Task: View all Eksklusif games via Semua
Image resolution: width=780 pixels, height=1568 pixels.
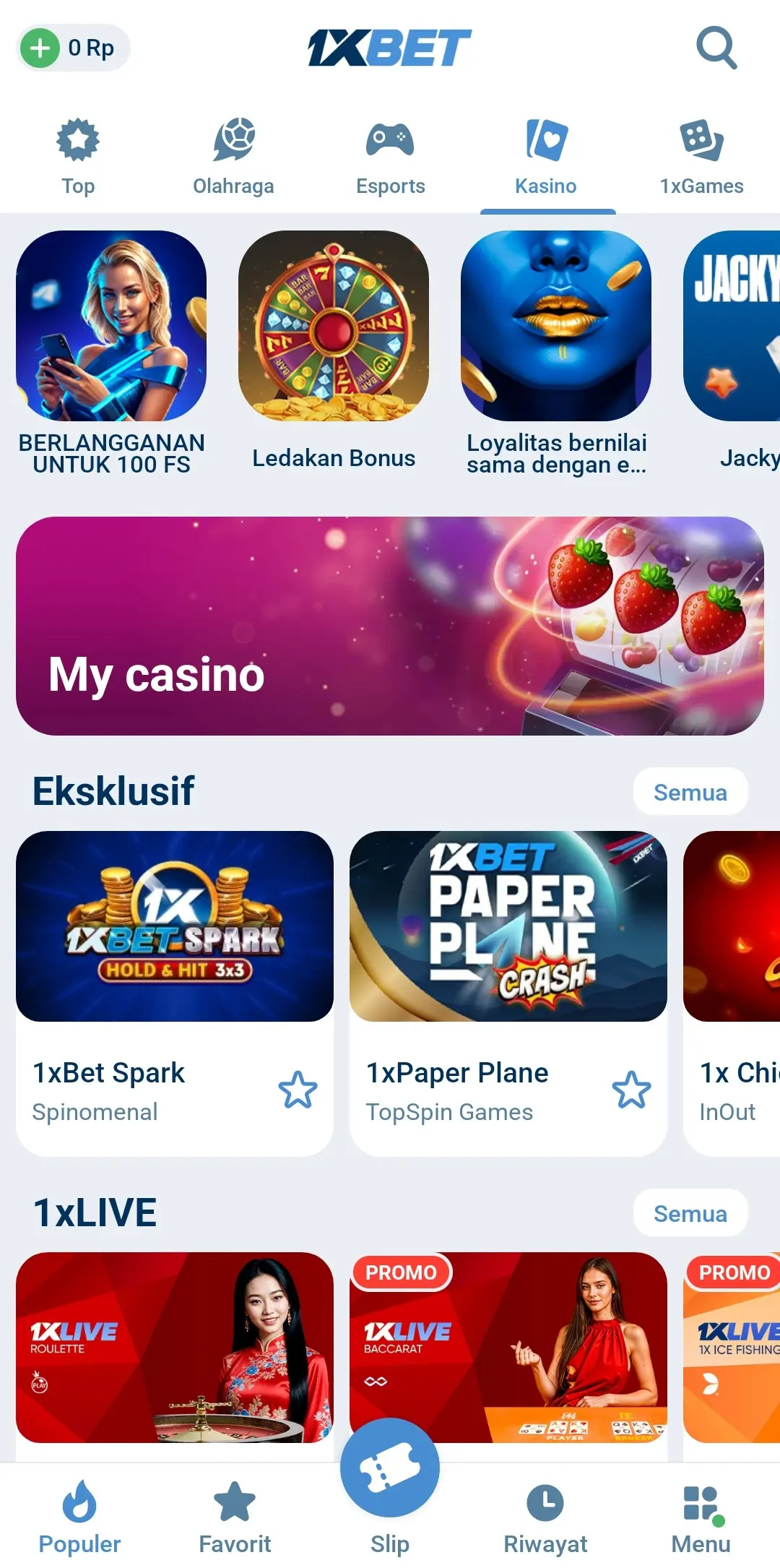Action: tap(690, 792)
